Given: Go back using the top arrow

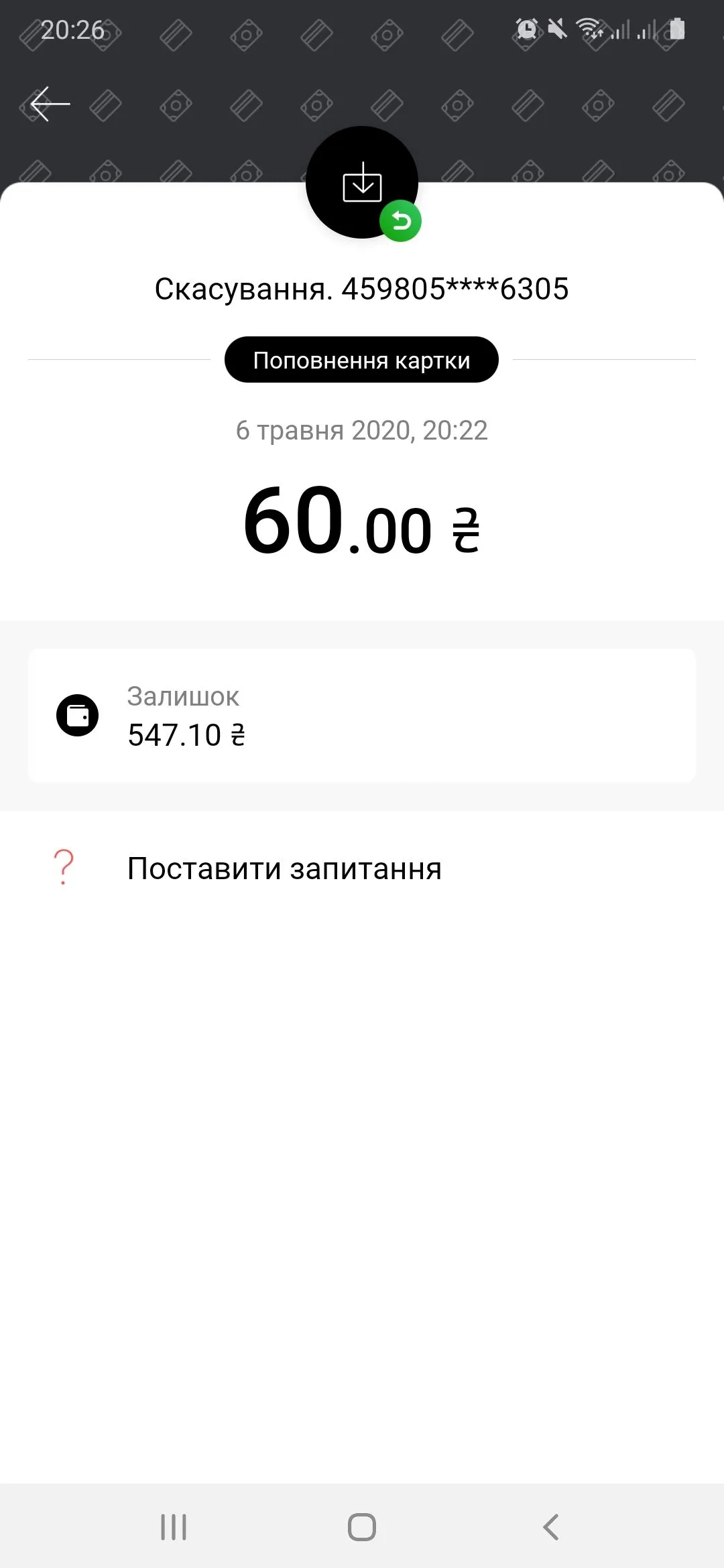Looking at the screenshot, I should point(50,104).
